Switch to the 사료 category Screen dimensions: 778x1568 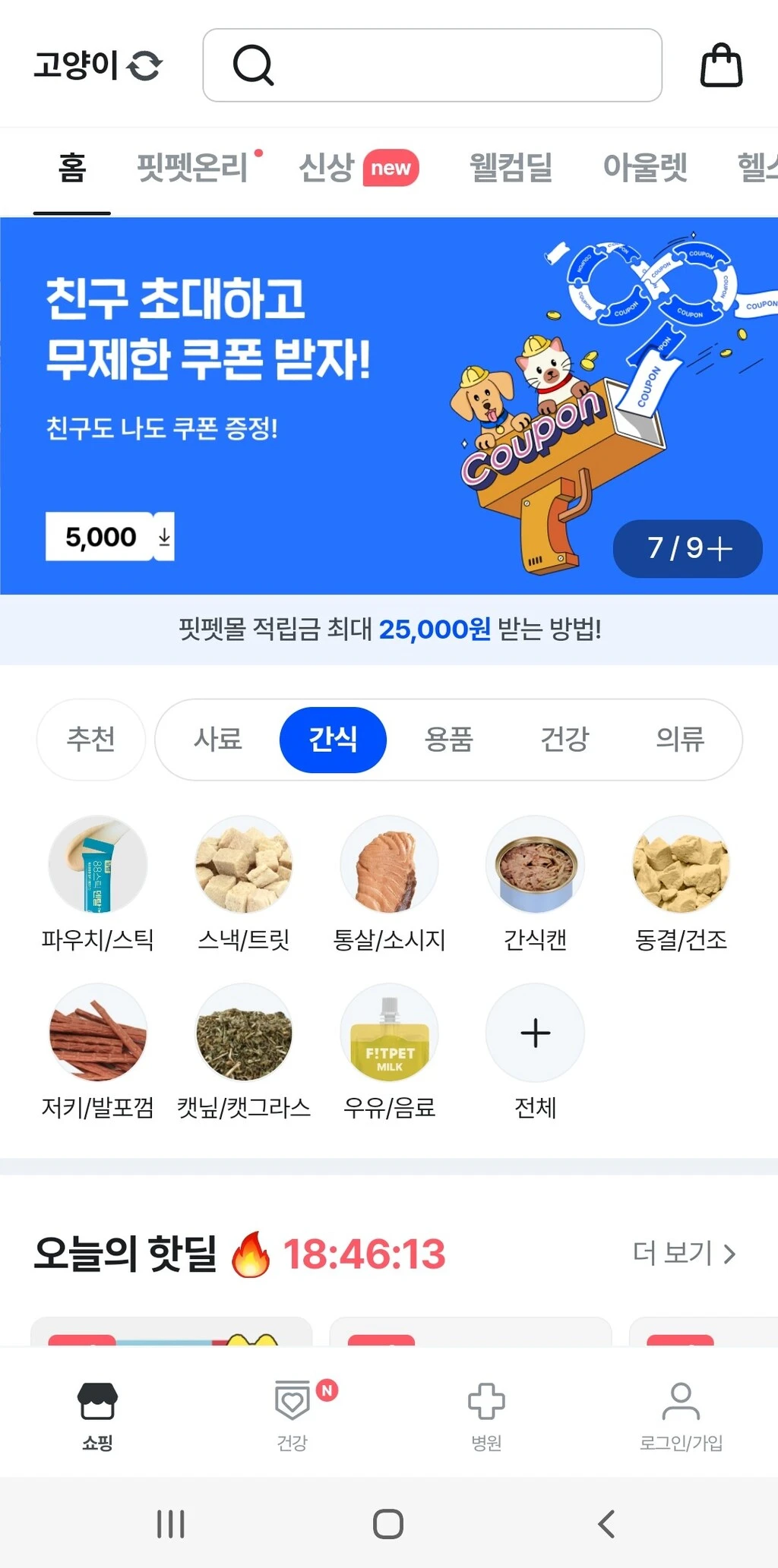click(x=218, y=739)
